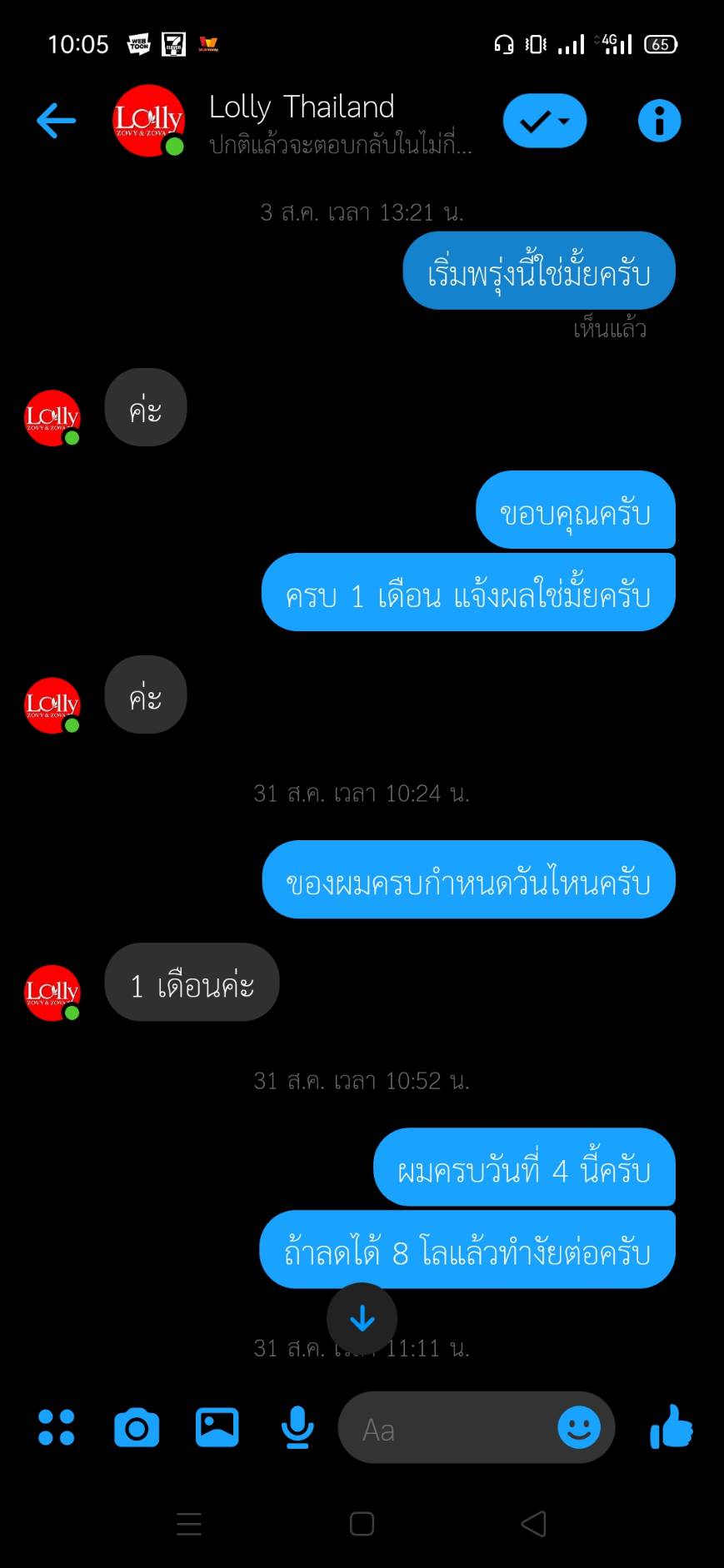Image resolution: width=724 pixels, height=1568 pixels.
Task: Open the emoji picker smiley
Action: point(579,1427)
